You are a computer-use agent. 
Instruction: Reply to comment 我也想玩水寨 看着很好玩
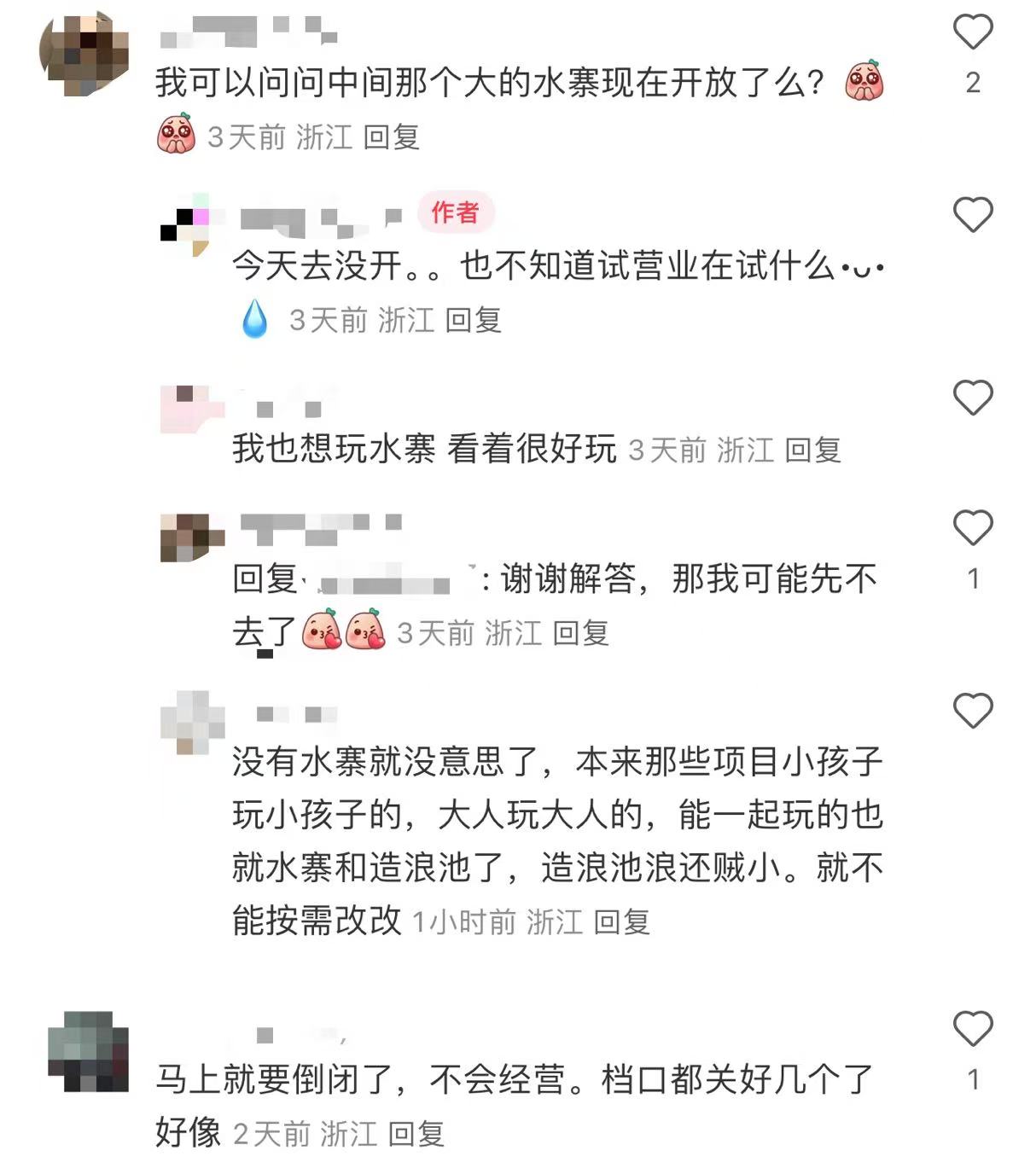812,450
